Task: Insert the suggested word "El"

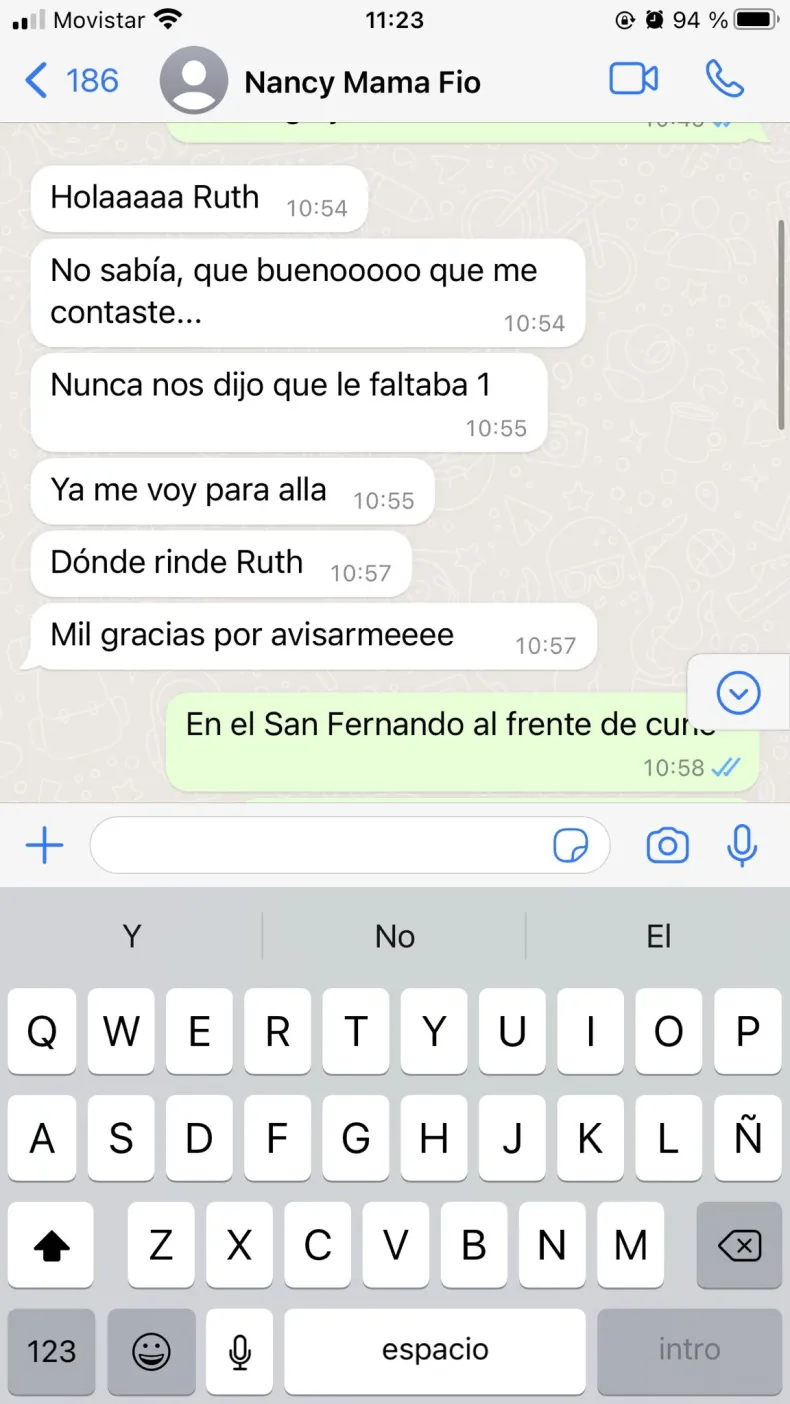Action: pyautogui.click(x=658, y=936)
